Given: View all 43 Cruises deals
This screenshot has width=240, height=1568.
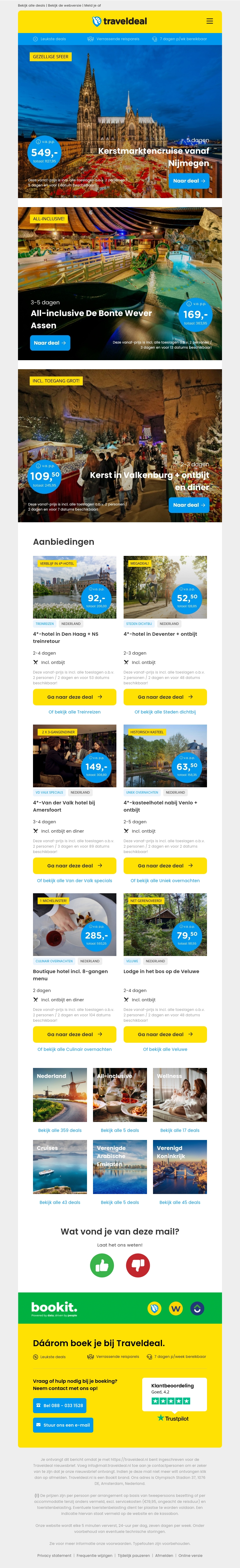Looking at the screenshot, I should (x=60, y=1202).
